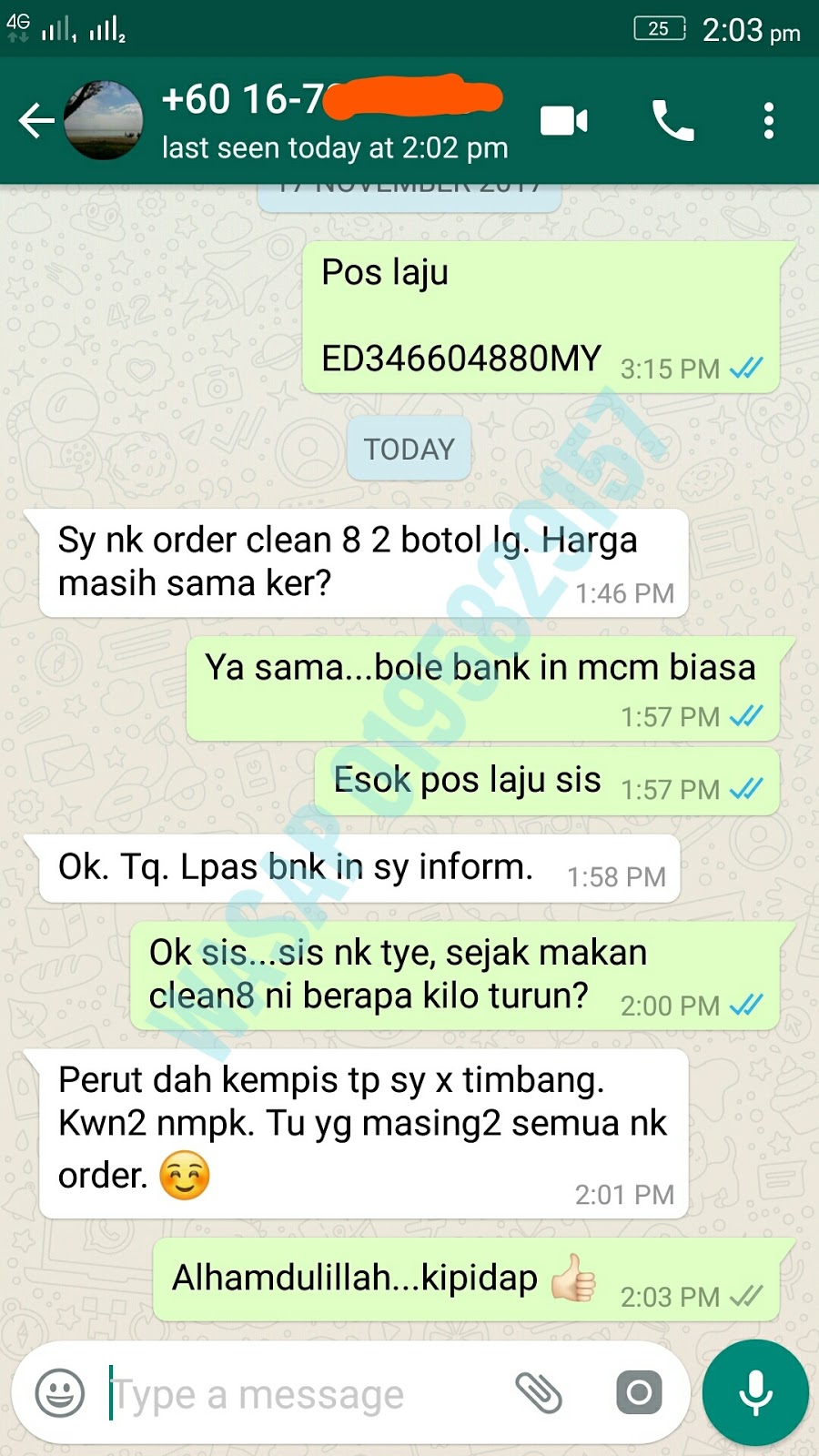819x1456 pixels.
Task: Go back to the chats list
Action: pyautogui.click(x=36, y=121)
